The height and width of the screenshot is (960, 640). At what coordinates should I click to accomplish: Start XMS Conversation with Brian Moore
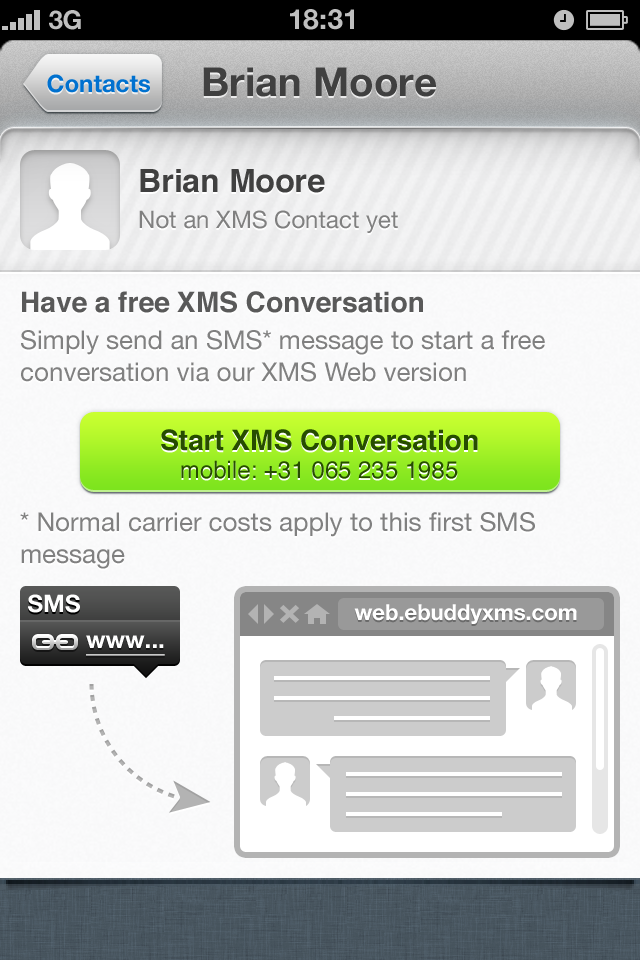click(x=319, y=452)
